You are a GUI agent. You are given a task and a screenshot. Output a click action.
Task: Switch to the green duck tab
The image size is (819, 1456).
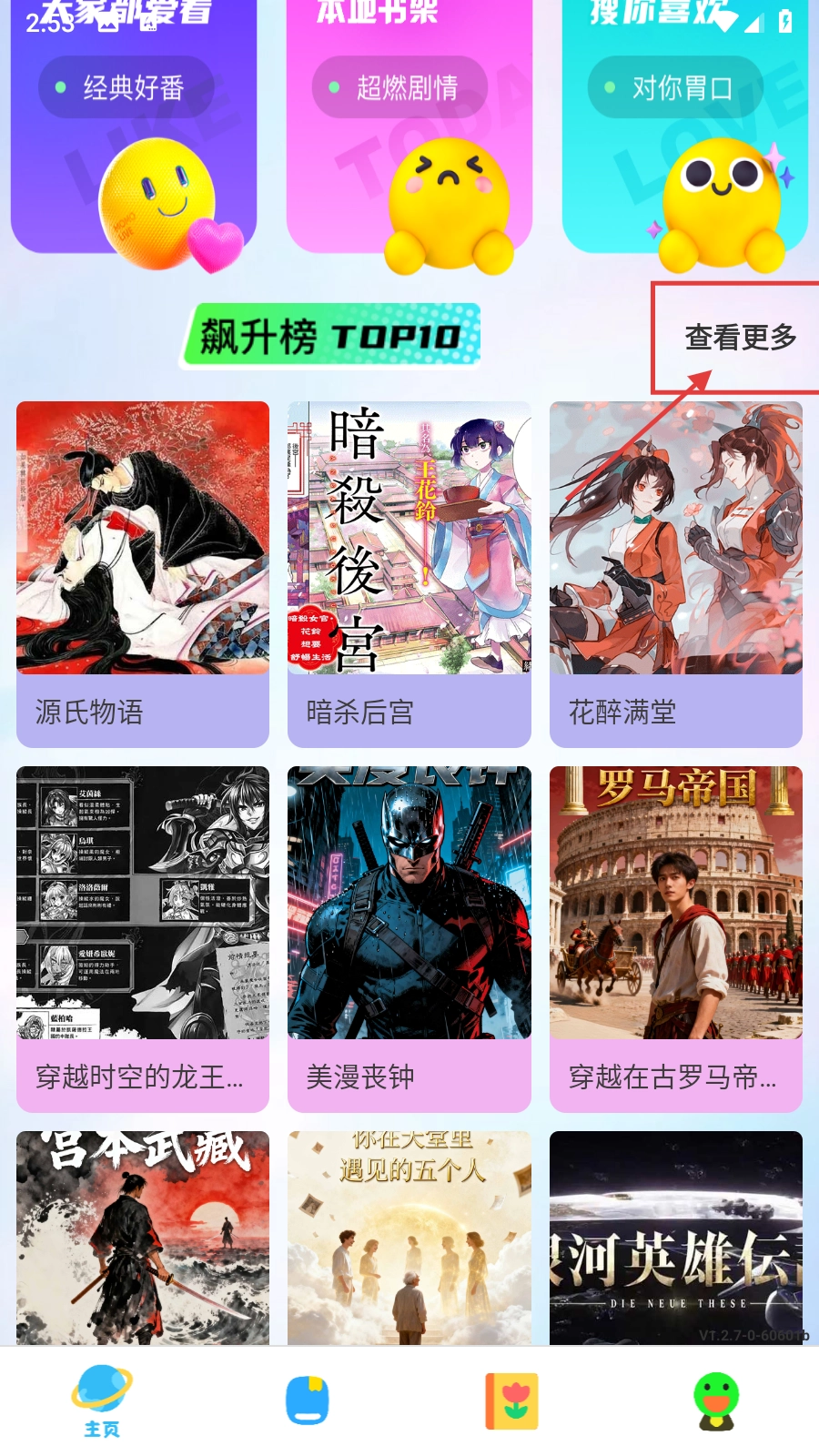point(717,1401)
